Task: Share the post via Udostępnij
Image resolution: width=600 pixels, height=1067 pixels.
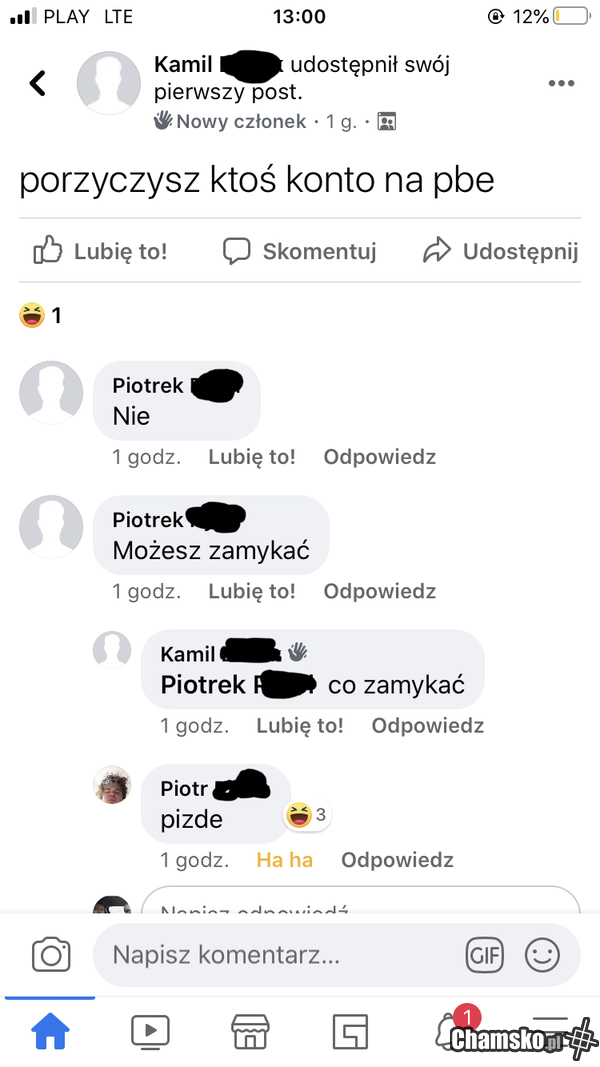Action: 501,251
